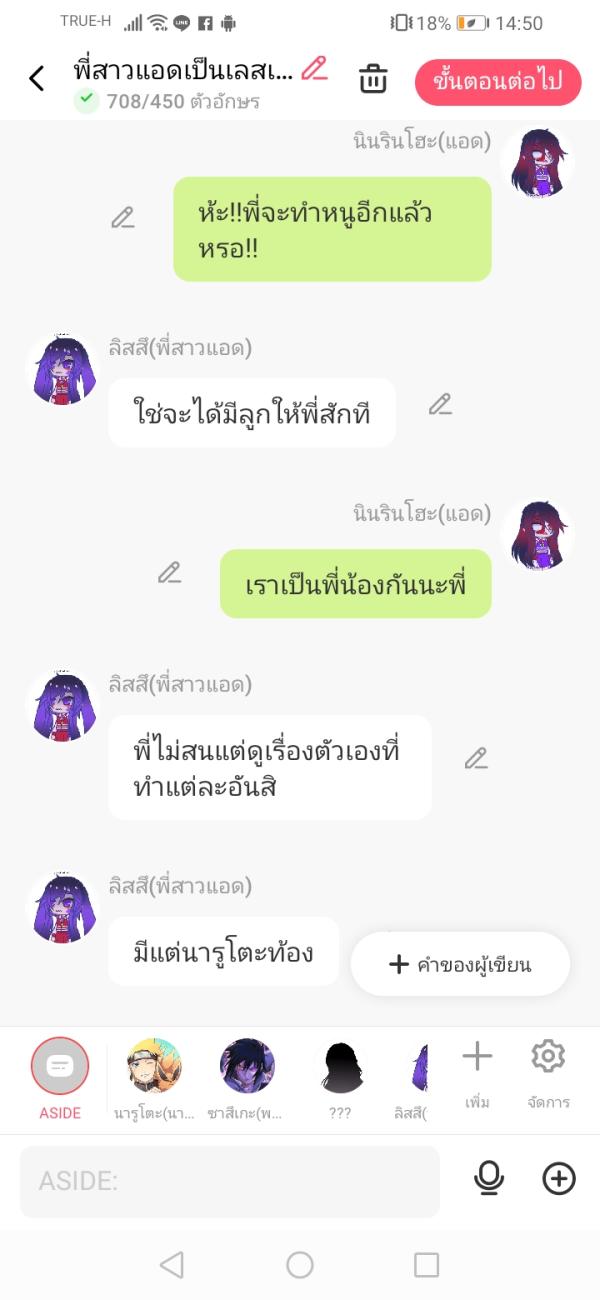Delete using the trash can icon
600x1300 pixels.
[x=373, y=79]
